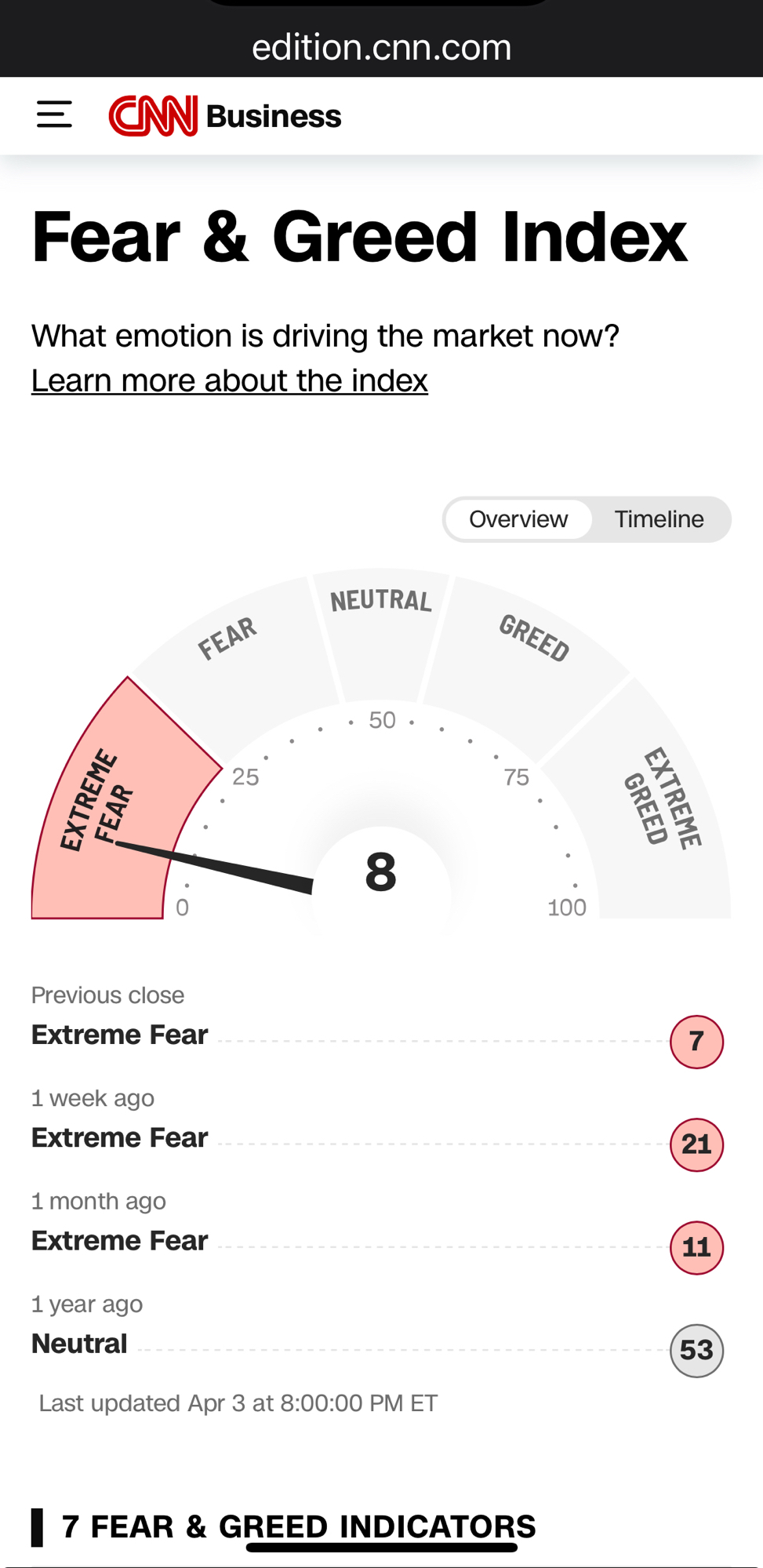Tap the edition.cnn.com address bar

coord(381,48)
